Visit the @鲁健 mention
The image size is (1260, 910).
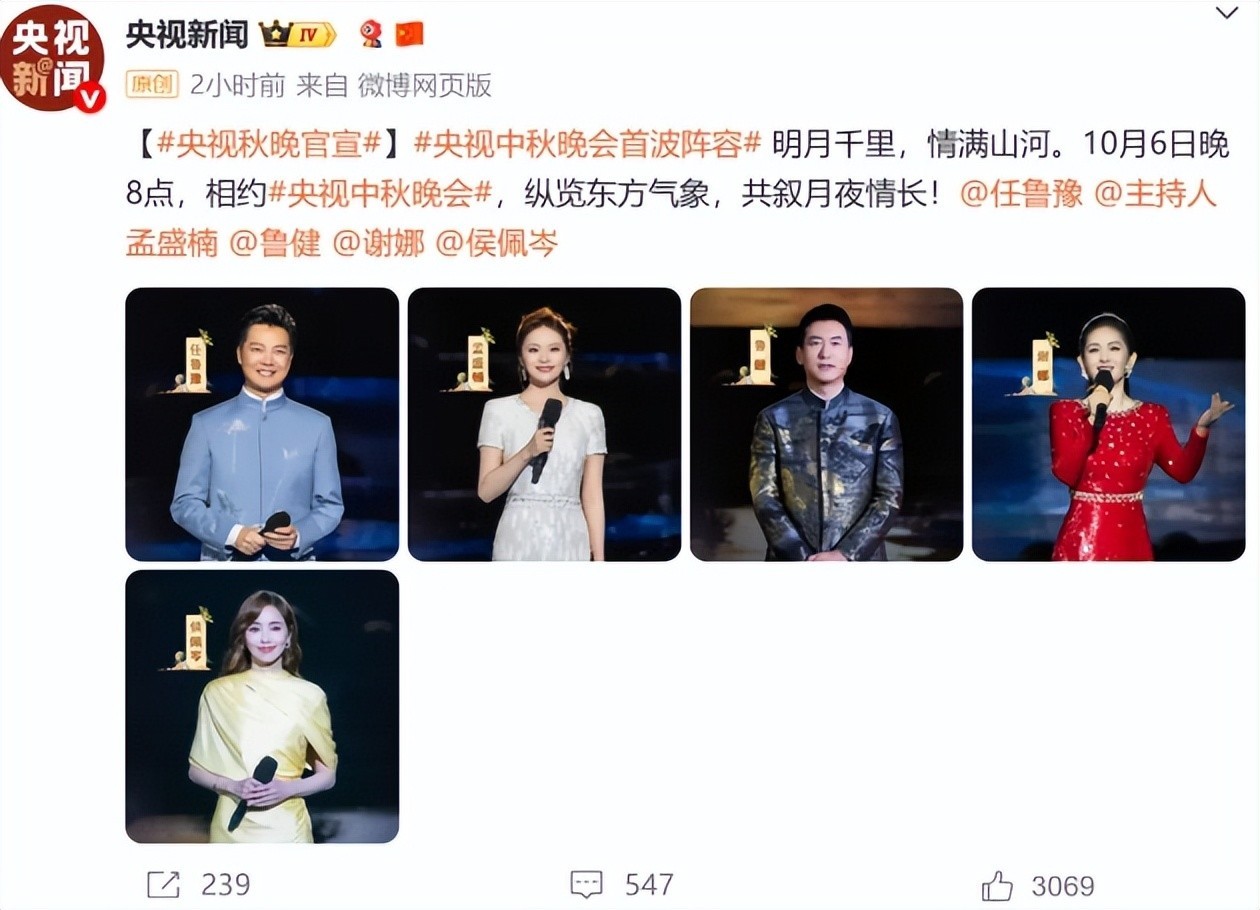pos(275,243)
